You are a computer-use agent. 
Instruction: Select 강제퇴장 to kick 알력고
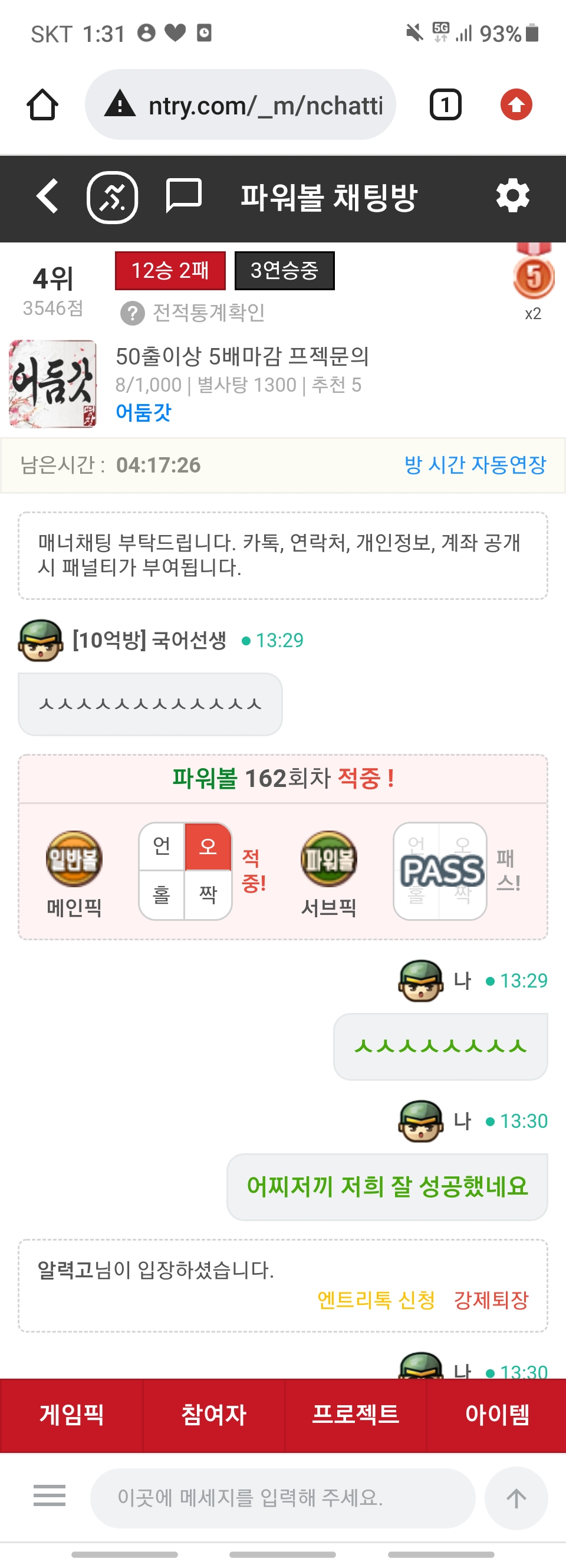click(x=491, y=1300)
